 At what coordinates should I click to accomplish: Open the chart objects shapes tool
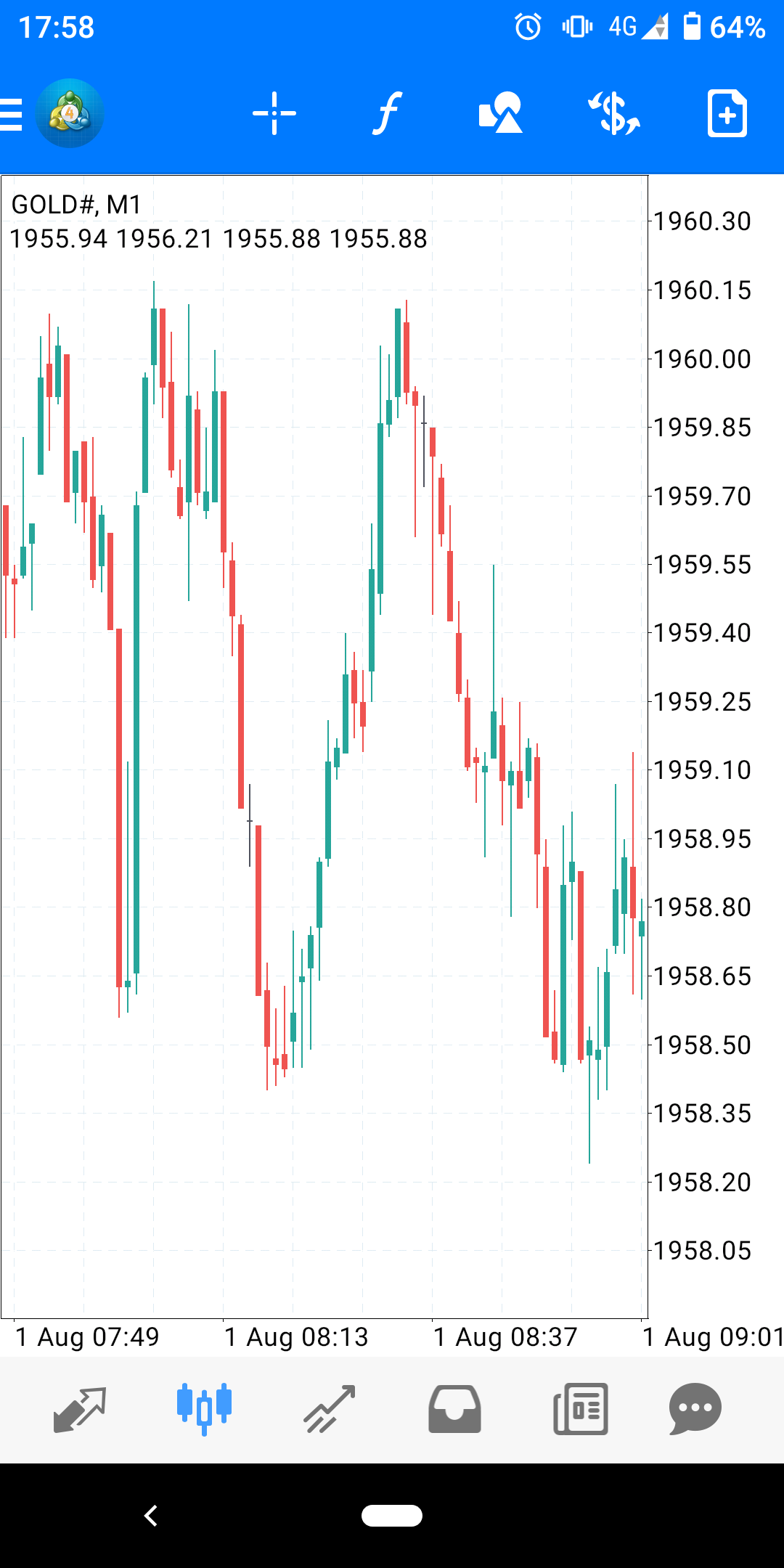[x=501, y=114]
